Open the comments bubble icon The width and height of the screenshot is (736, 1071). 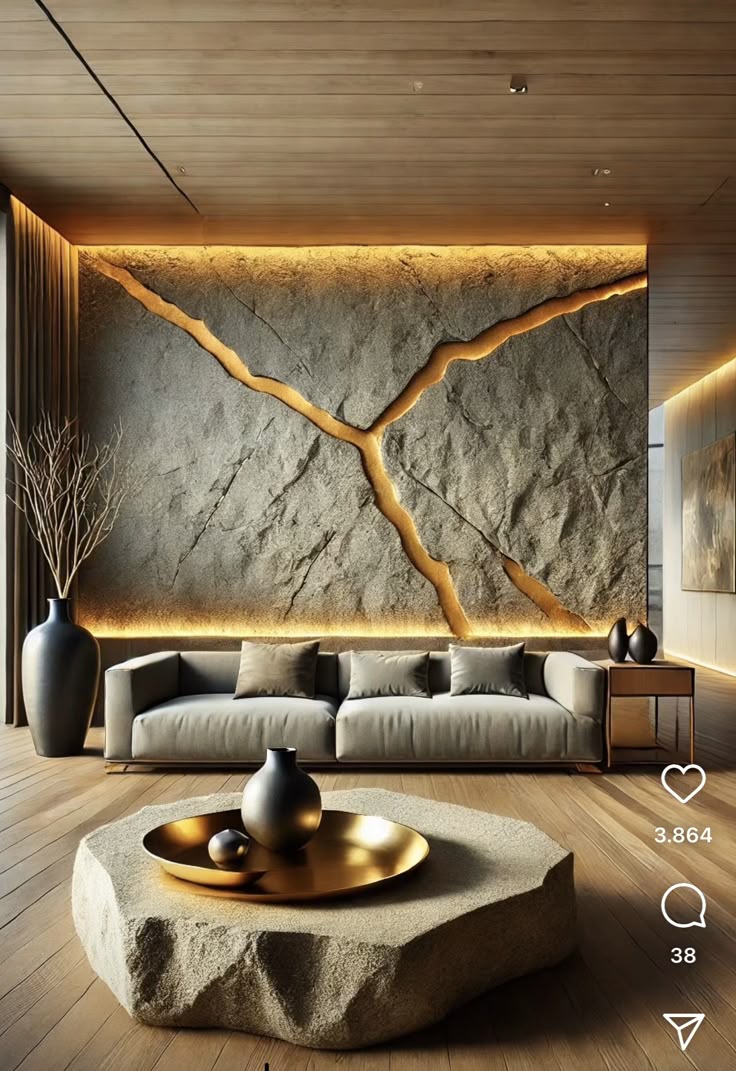683,906
